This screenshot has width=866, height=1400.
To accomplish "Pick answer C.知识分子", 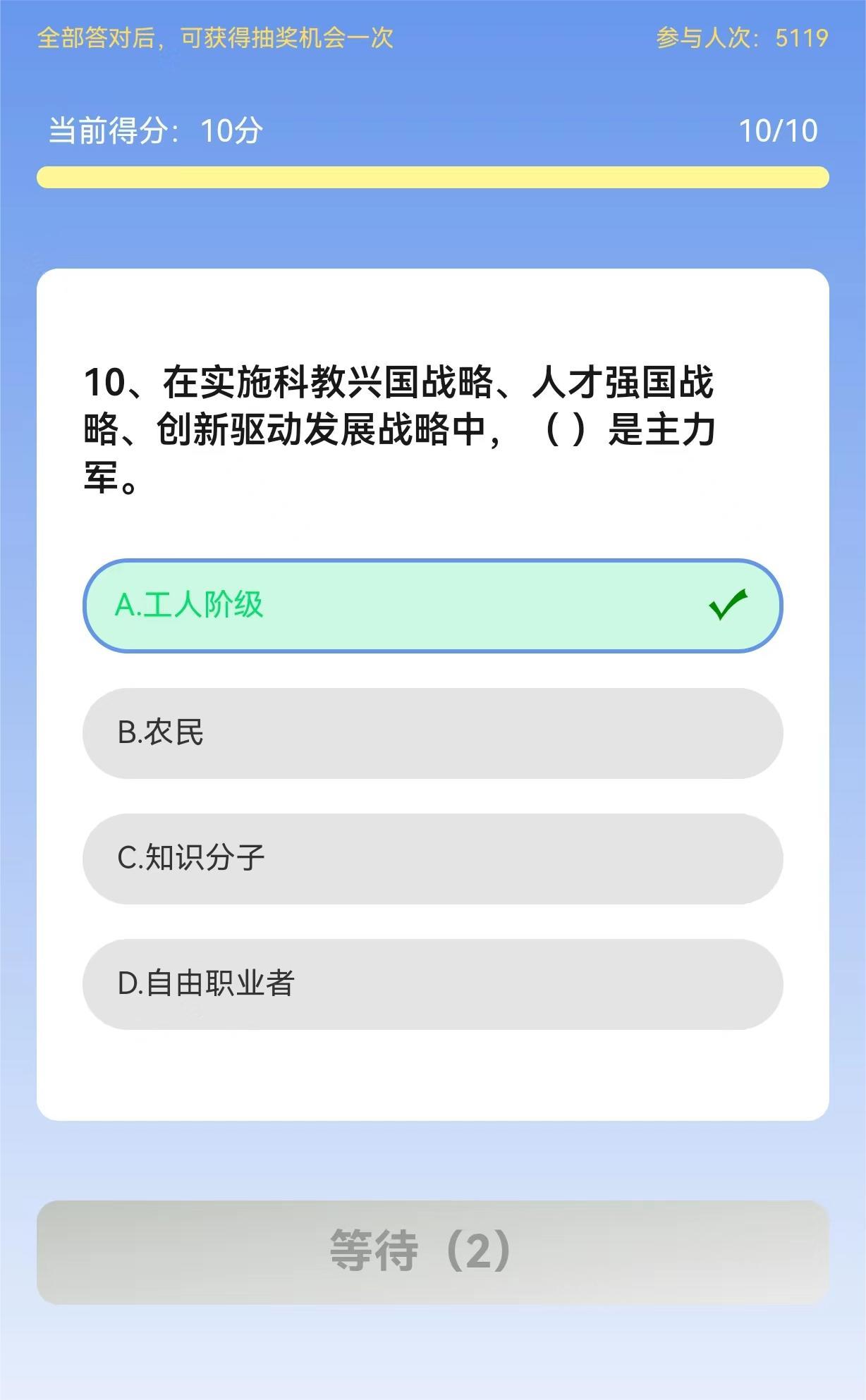I will click(433, 859).
